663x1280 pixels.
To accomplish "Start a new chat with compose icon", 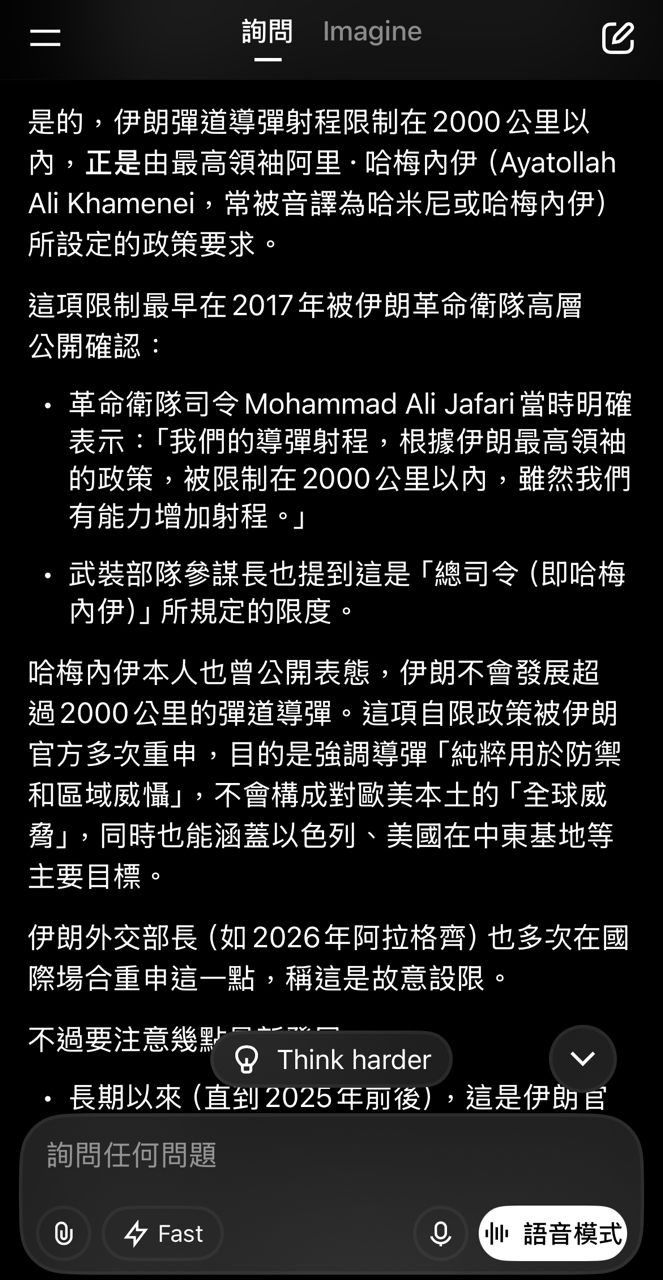I will pos(618,38).
